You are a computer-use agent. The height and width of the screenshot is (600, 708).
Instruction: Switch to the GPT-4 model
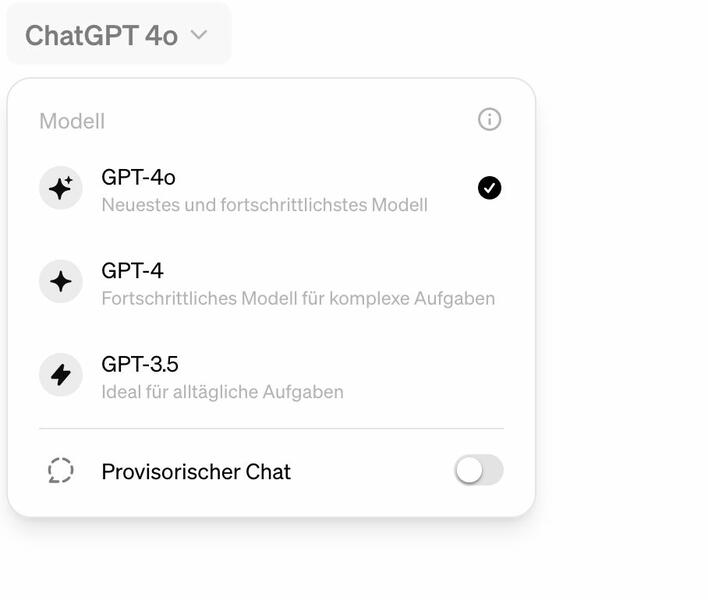pyautogui.click(x=270, y=283)
